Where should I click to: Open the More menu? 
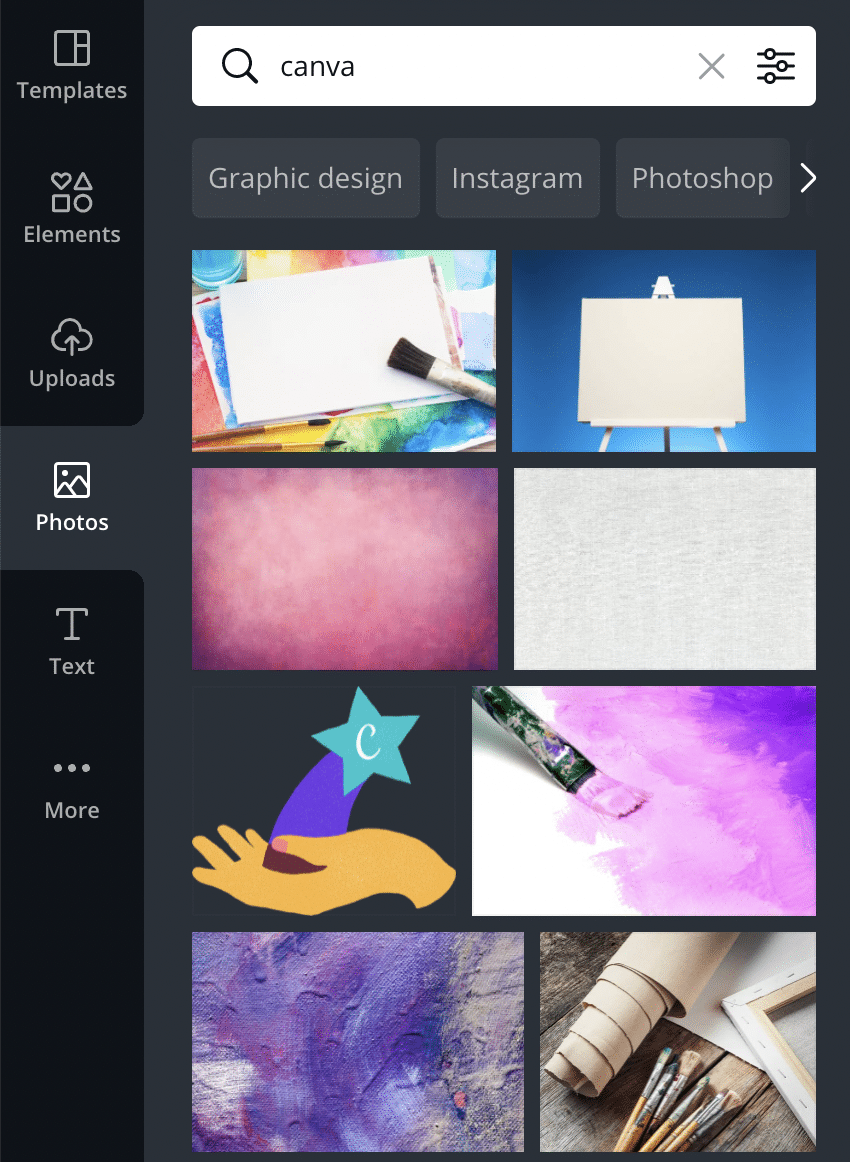click(x=72, y=786)
